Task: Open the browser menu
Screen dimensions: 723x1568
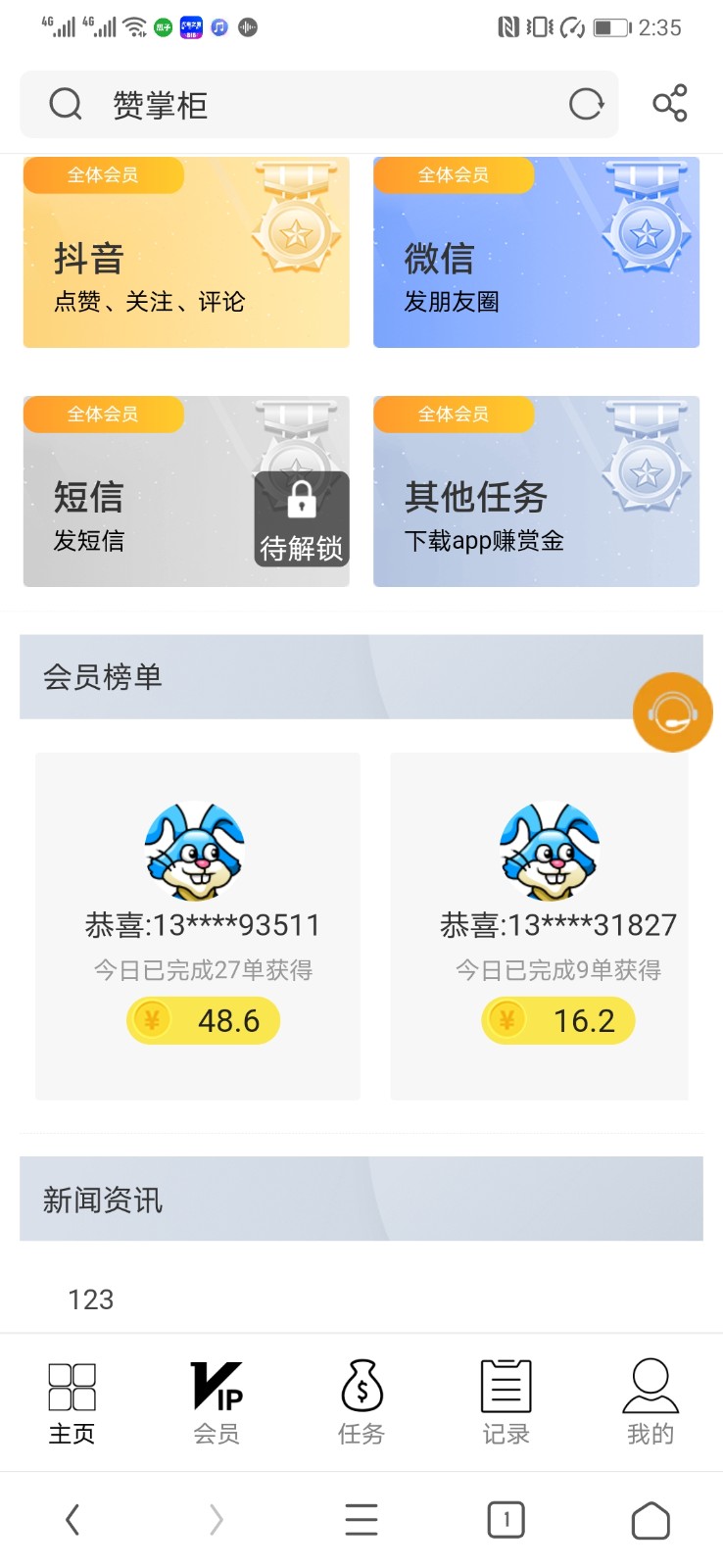Action: (361, 1520)
